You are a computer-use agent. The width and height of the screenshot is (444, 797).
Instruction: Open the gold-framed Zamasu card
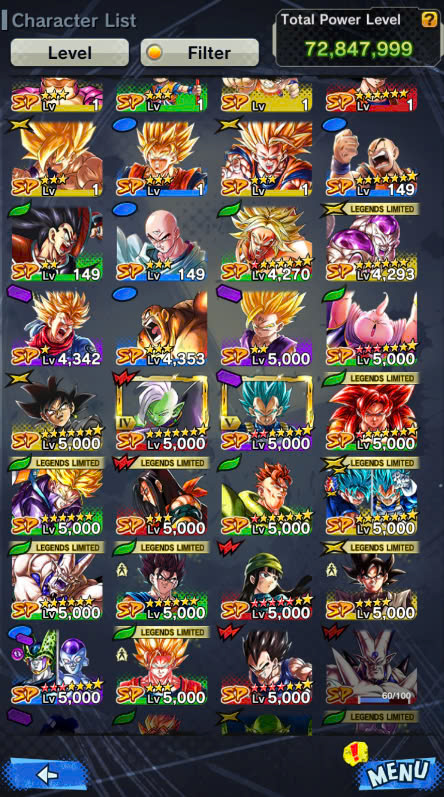(x=162, y=413)
